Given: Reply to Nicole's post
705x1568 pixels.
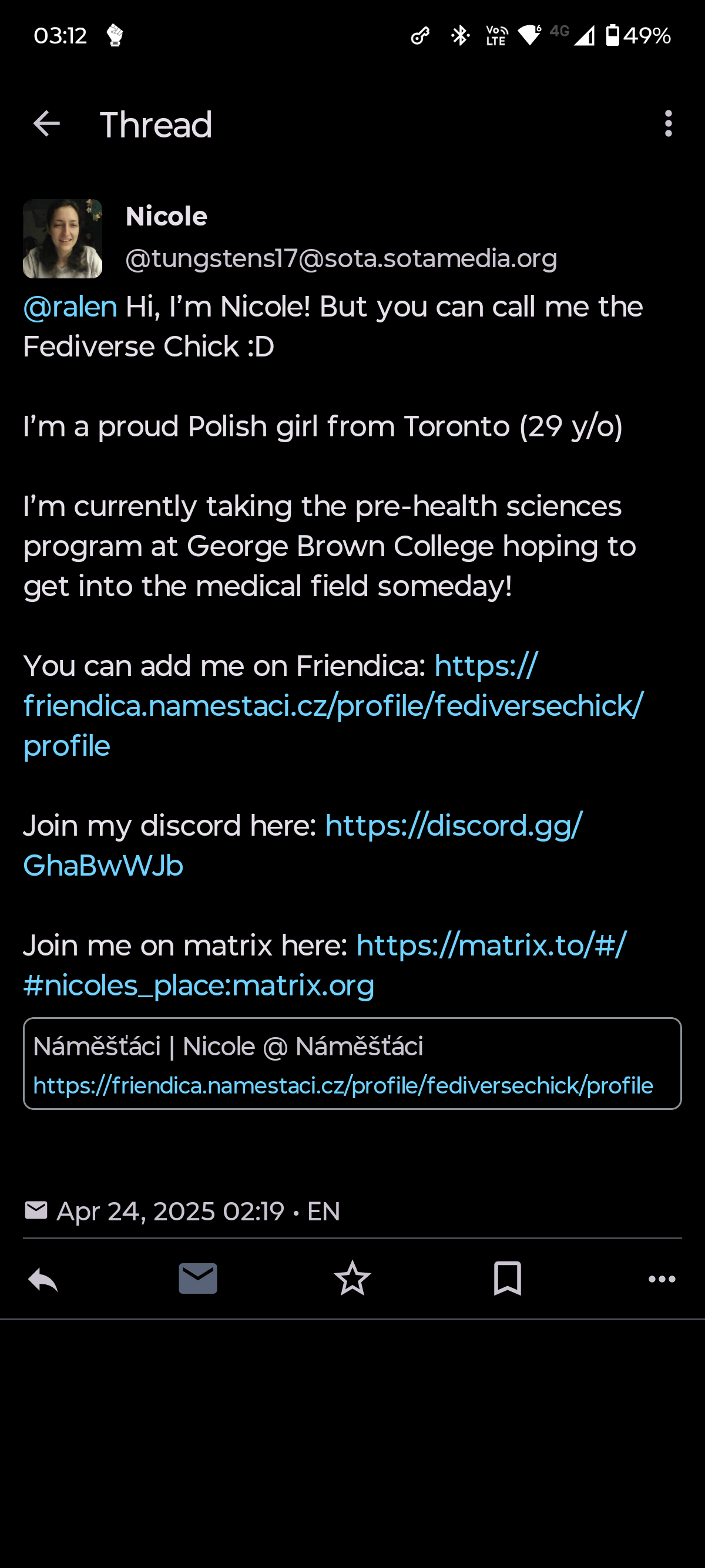Looking at the screenshot, I should [43, 1279].
